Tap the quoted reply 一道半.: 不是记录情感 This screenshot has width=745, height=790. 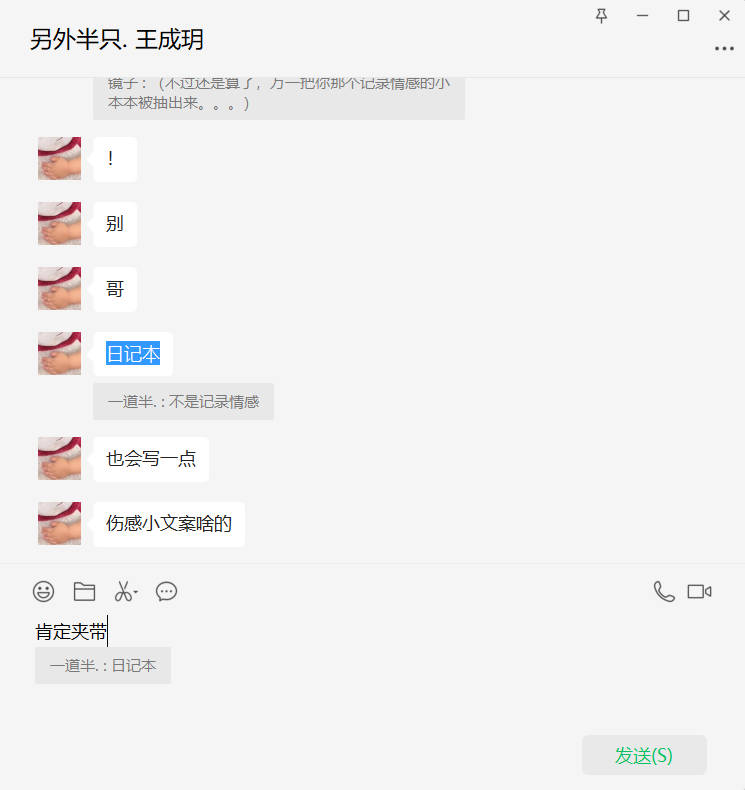coord(183,401)
